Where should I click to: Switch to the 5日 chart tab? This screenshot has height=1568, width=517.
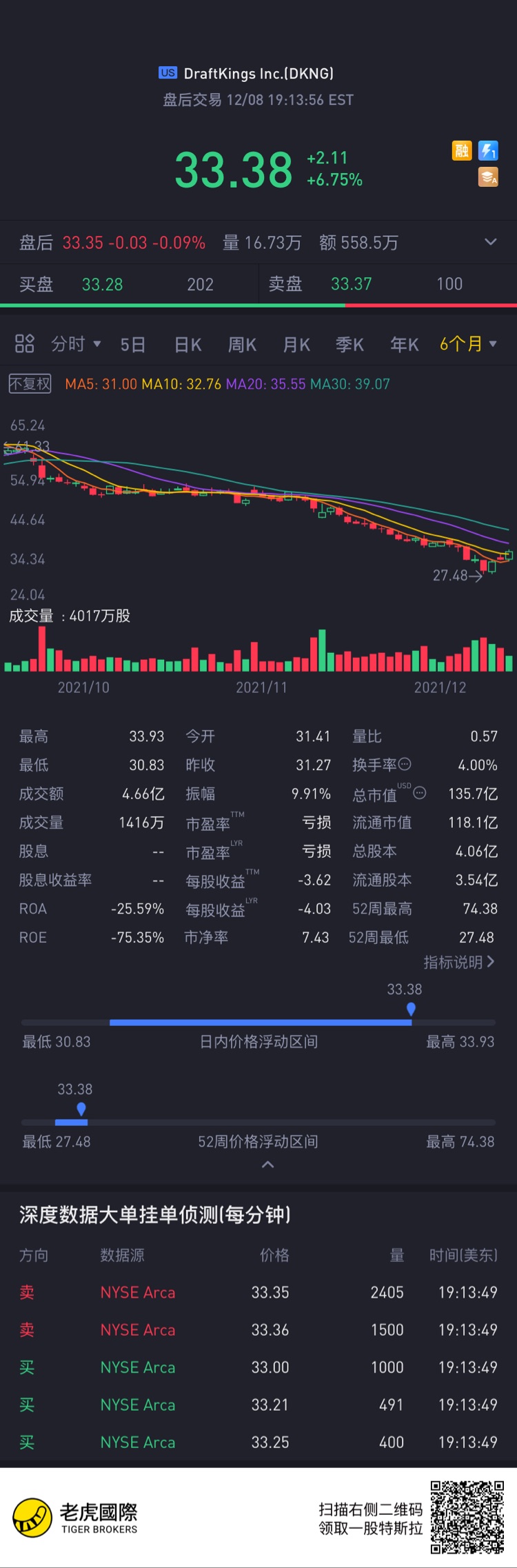click(132, 344)
